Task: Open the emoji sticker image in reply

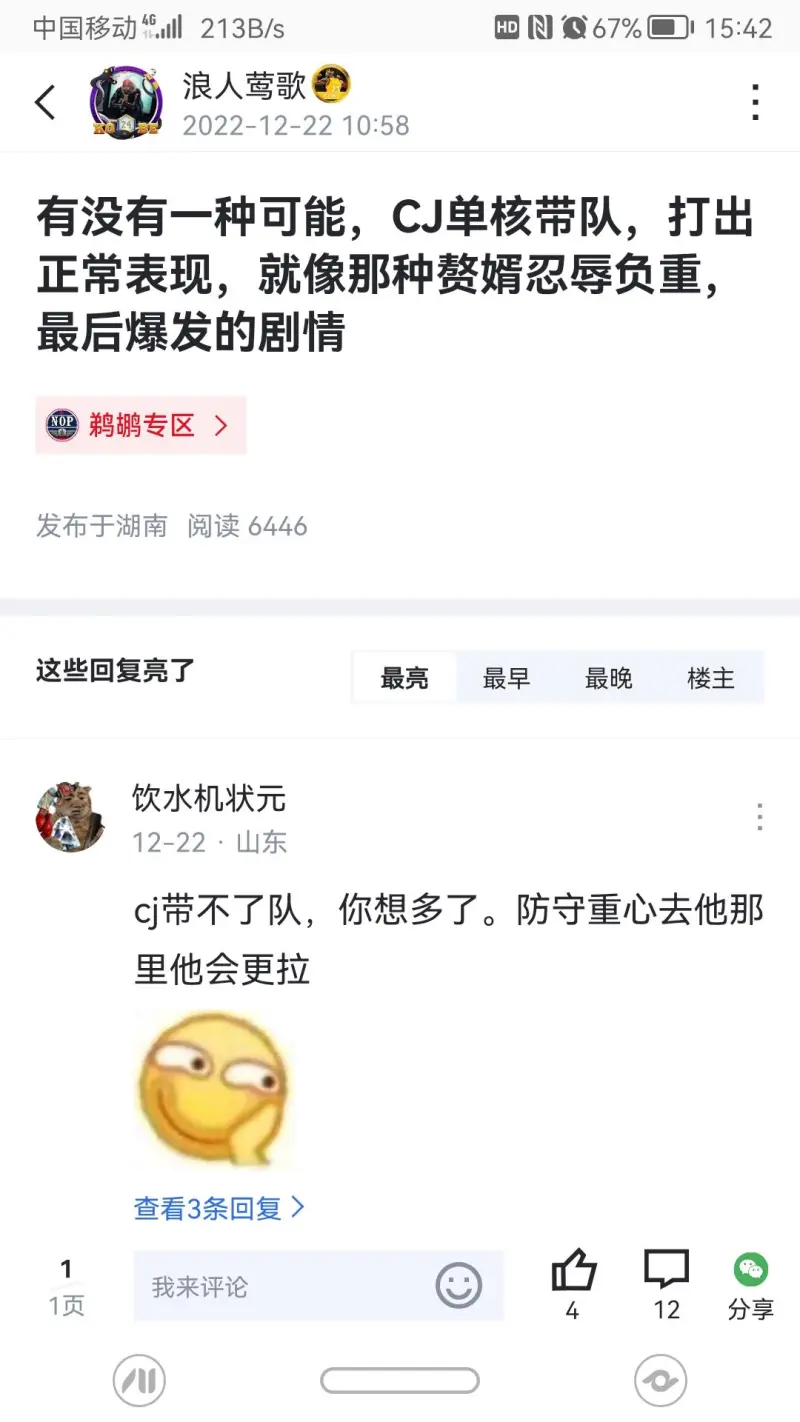Action: click(x=214, y=1090)
